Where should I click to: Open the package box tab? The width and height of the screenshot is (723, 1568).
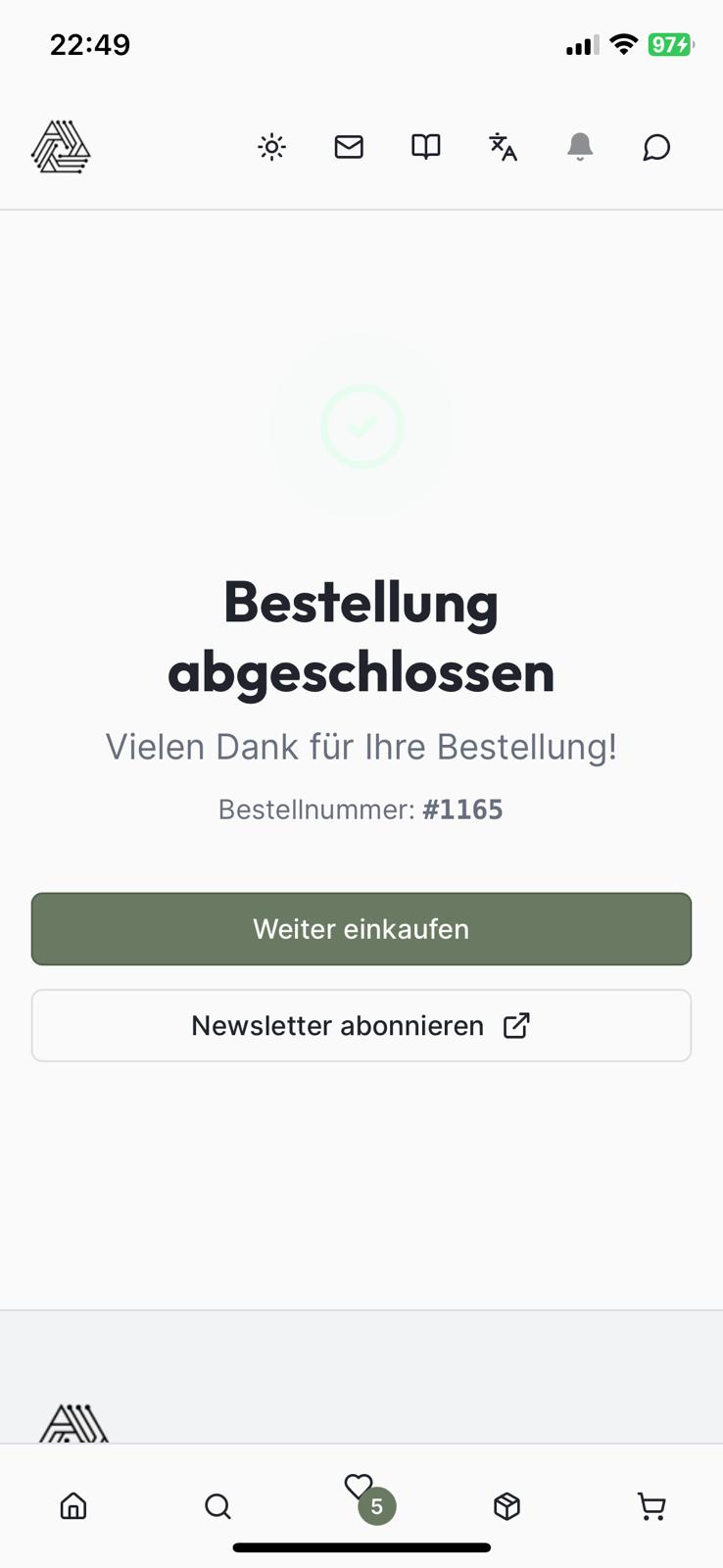click(x=506, y=1506)
